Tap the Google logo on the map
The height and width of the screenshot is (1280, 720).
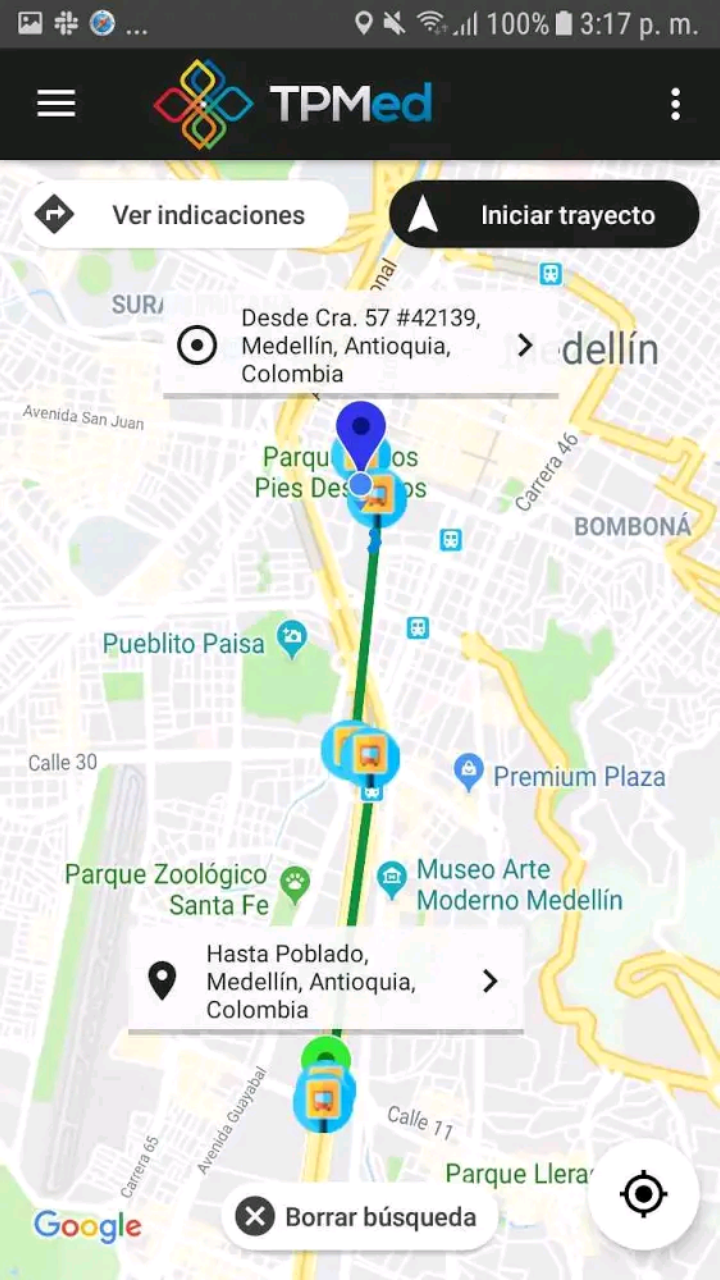87,1227
